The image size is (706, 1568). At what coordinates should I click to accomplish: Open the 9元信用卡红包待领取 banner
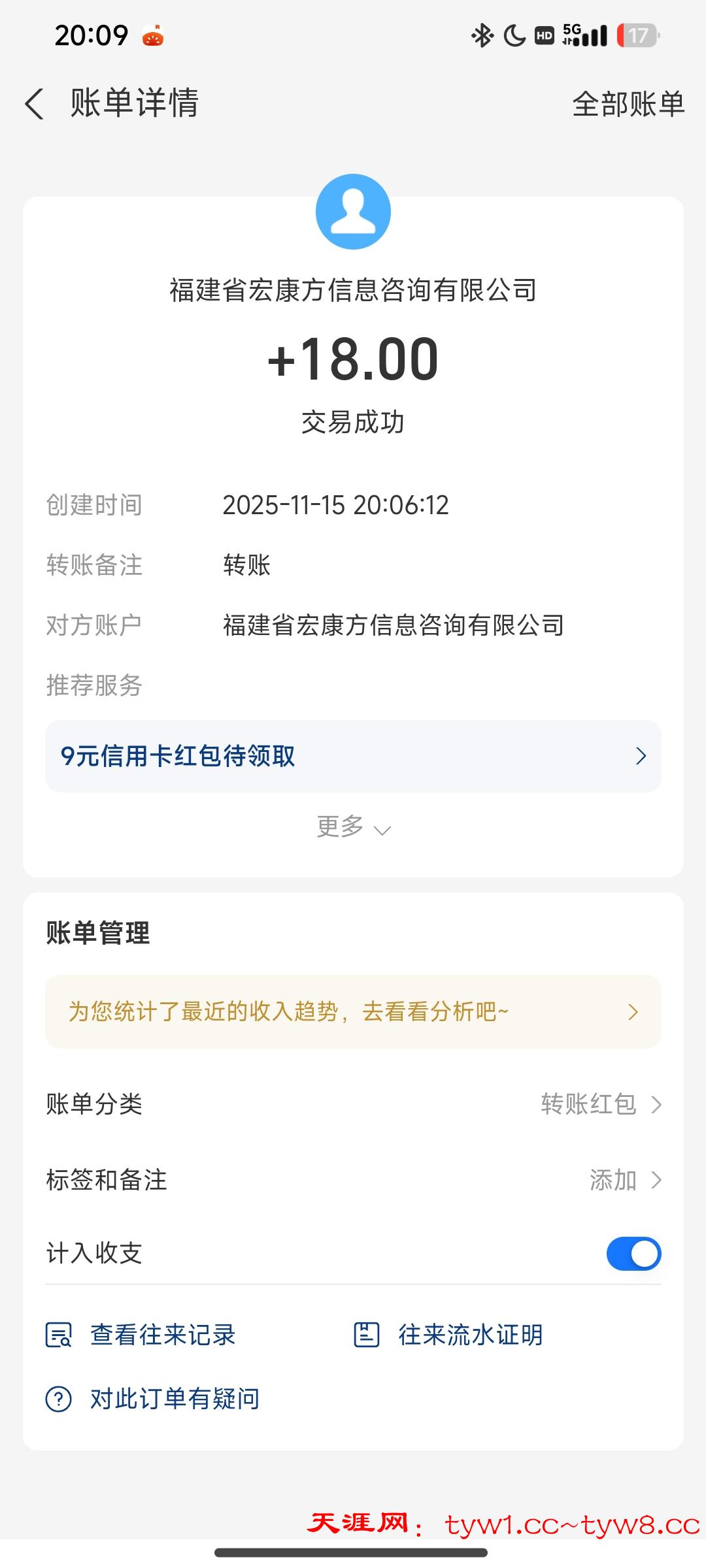coord(353,756)
